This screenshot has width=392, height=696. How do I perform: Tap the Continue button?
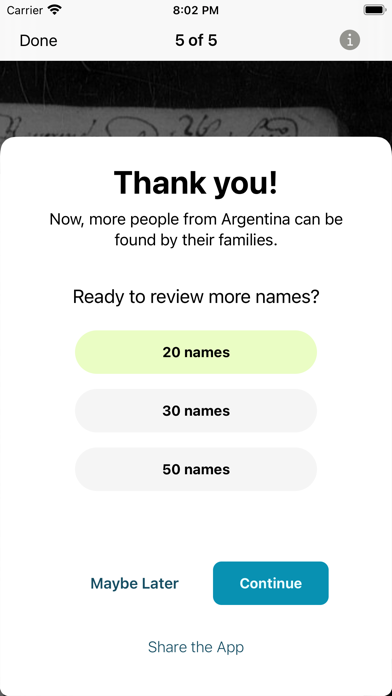tap(271, 583)
